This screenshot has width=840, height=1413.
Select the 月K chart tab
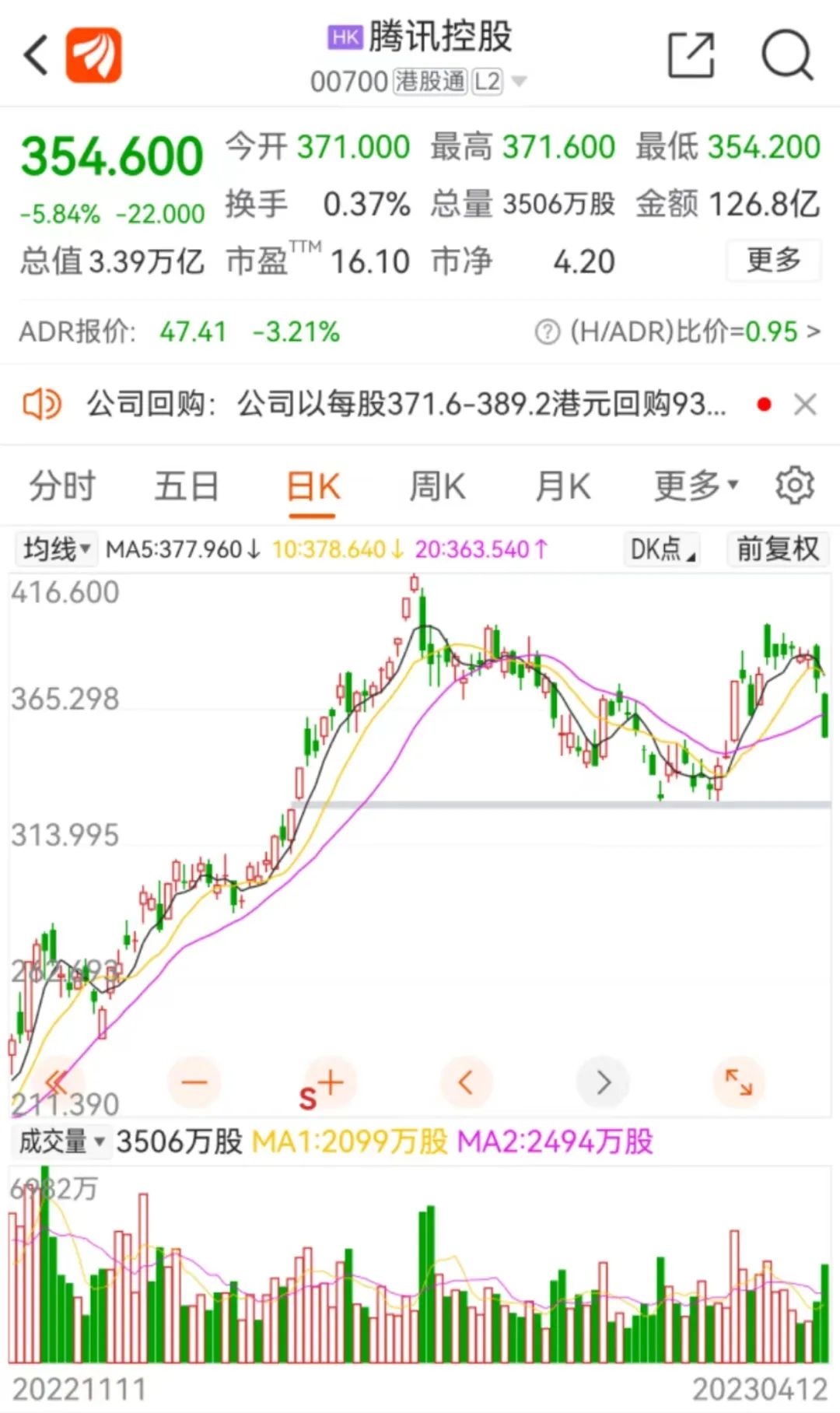[x=563, y=487]
